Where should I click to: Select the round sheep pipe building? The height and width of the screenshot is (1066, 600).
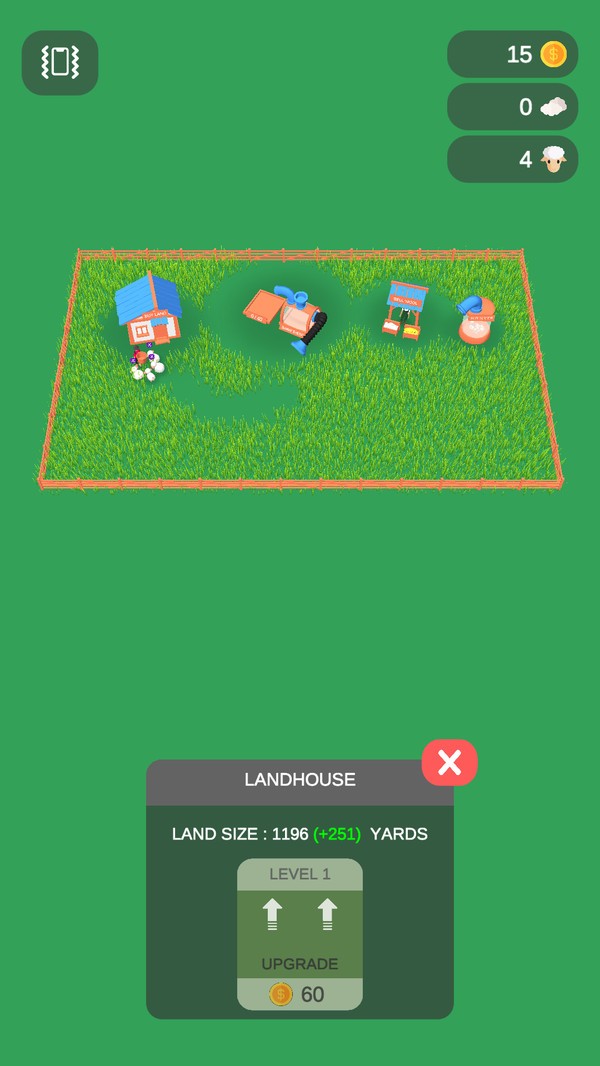click(x=476, y=320)
